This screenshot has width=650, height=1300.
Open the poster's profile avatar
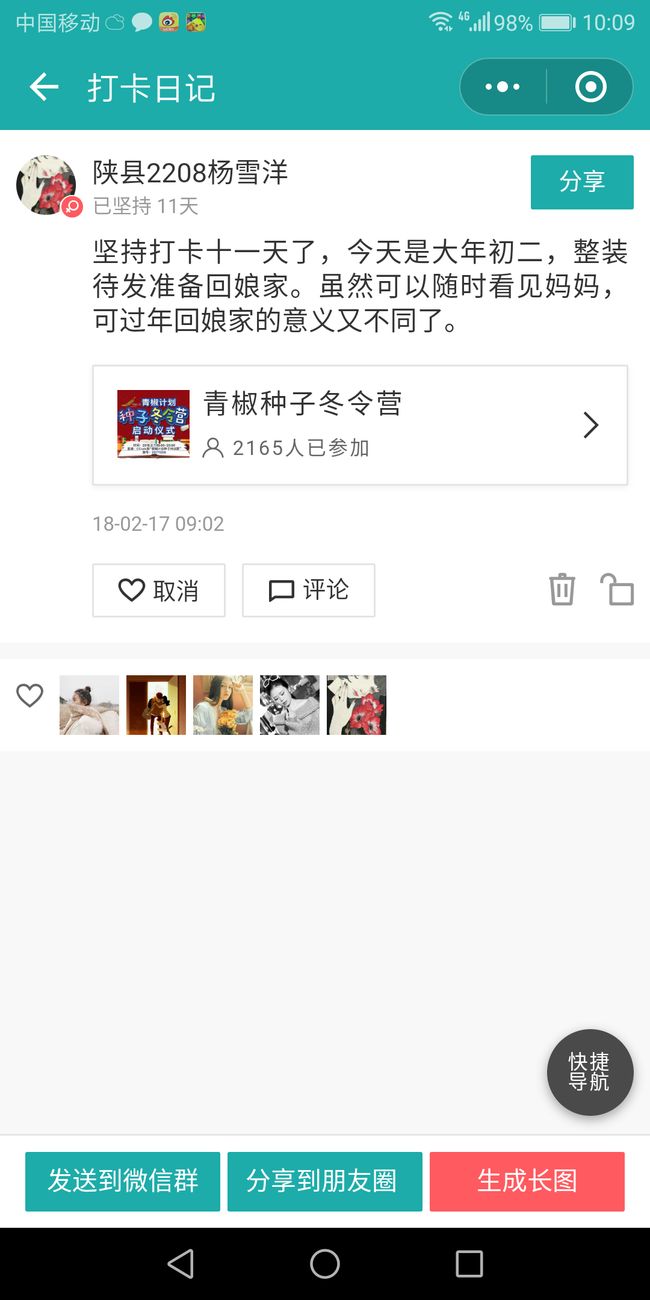[x=46, y=185]
